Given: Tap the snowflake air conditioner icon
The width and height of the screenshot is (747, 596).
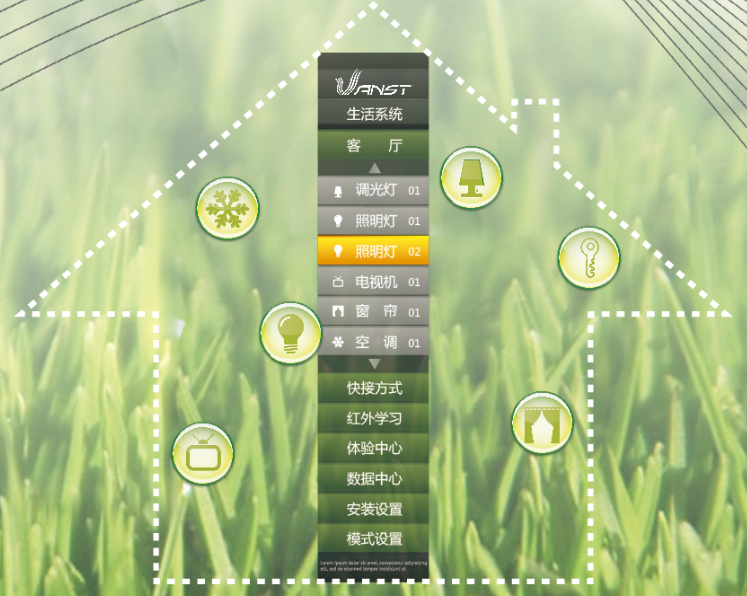Looking at the screenshot, I should pos(227,210).
